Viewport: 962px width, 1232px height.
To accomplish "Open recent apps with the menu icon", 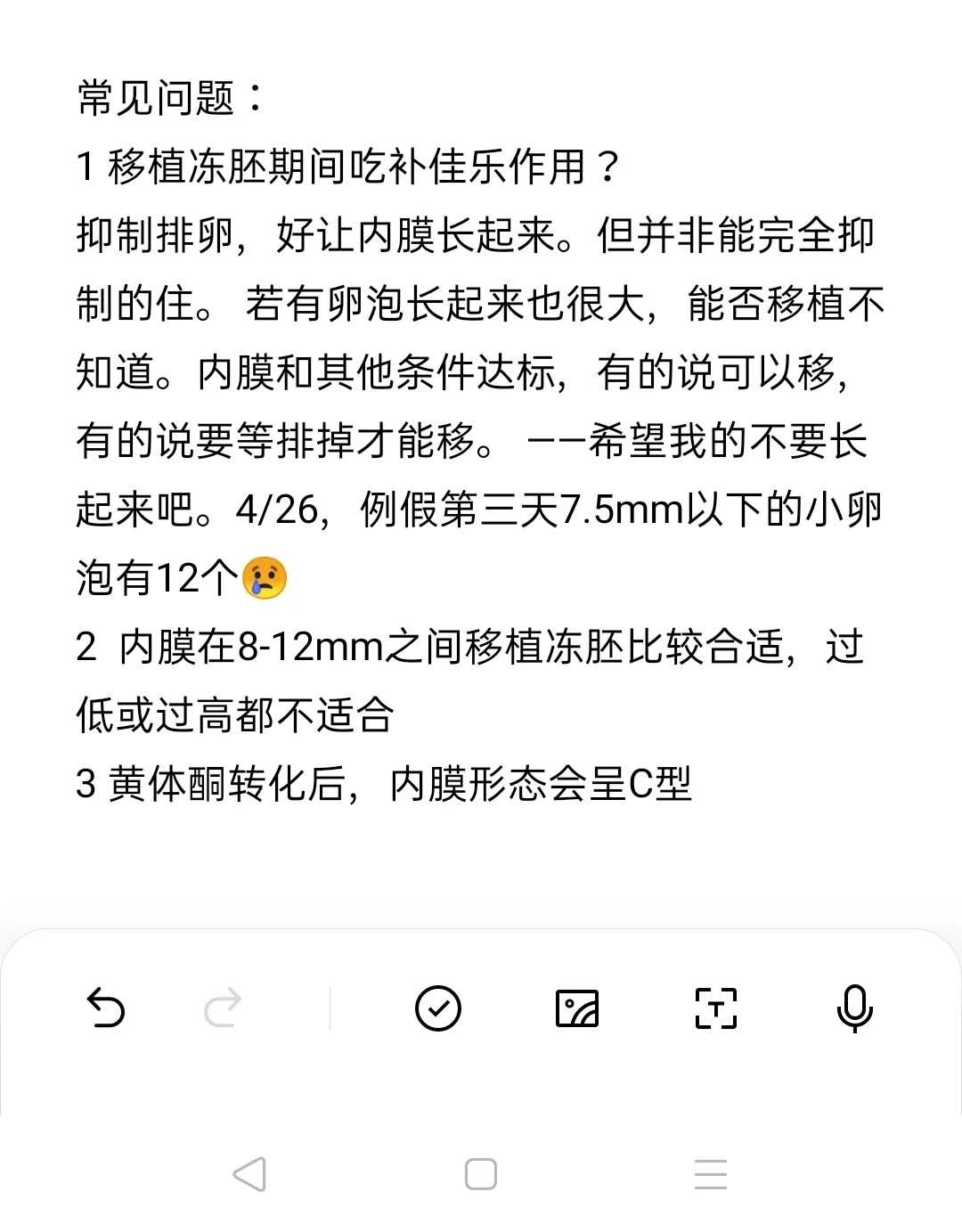I will 710,1174.
